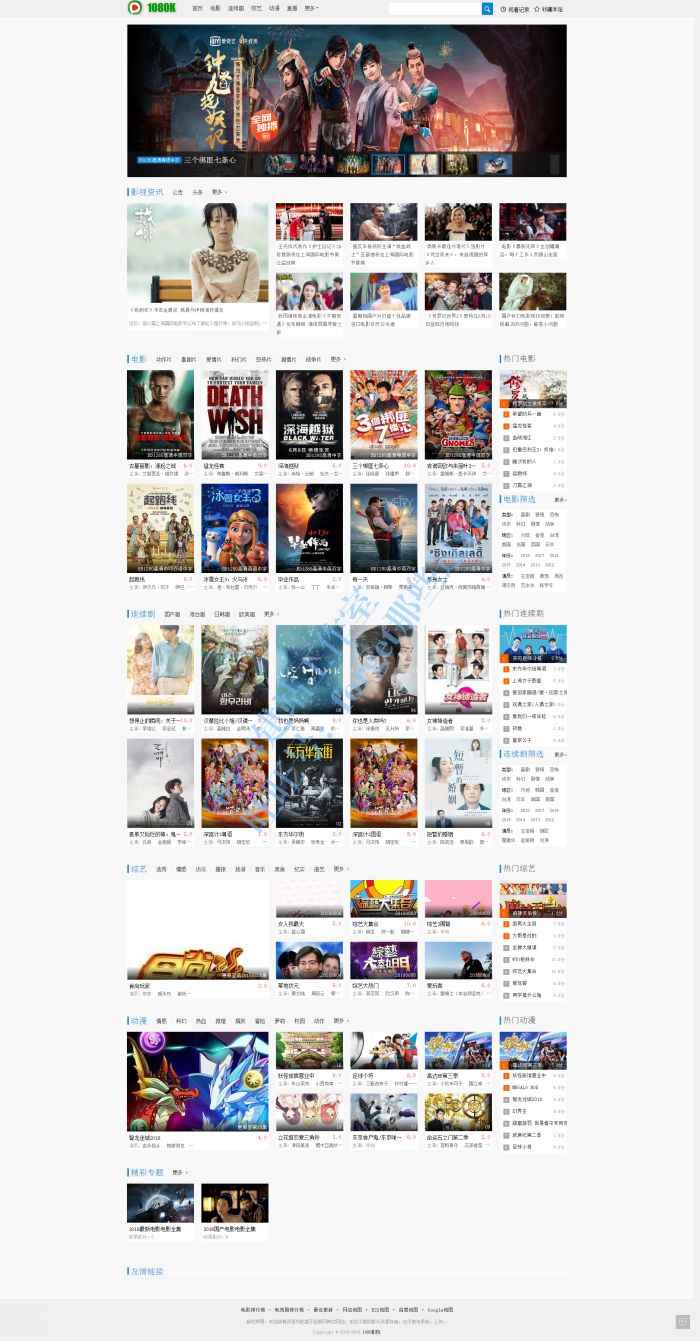
Task: Tap 动作片 filter beside 电影 heading
Action: pos(163,359)
